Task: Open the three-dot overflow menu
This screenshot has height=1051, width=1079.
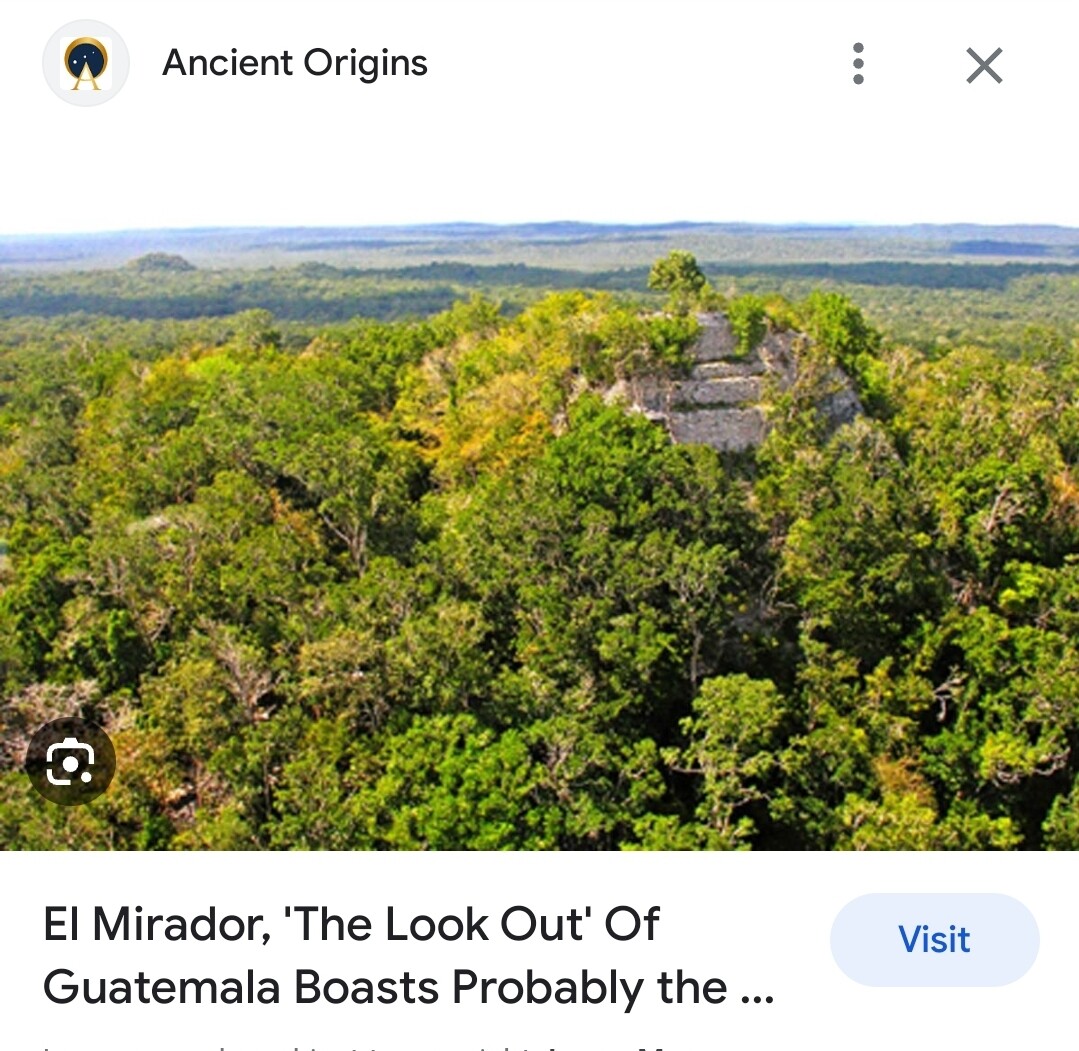Action: coord(857,65)
